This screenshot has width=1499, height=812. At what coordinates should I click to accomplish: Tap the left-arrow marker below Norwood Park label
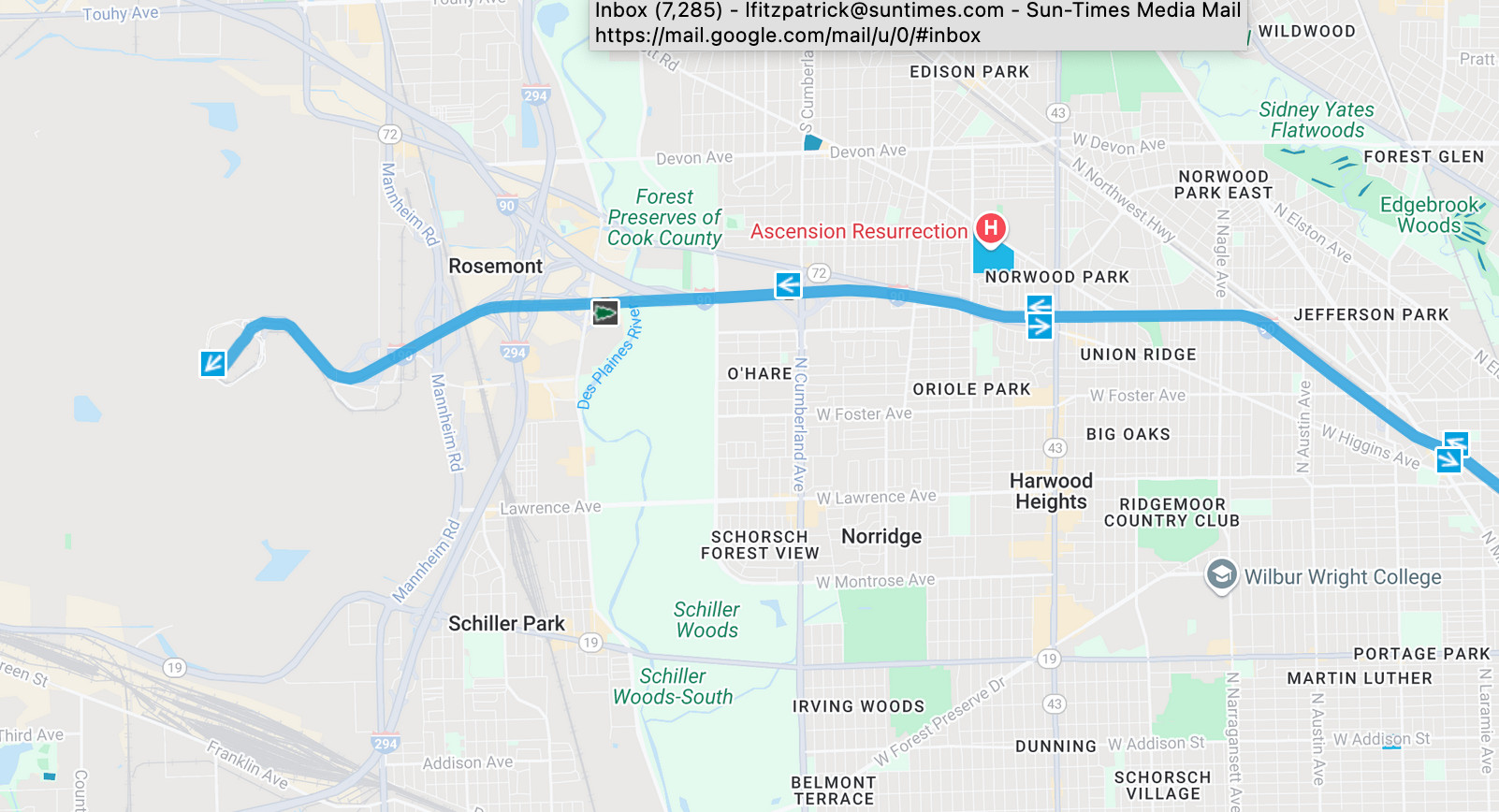click(1040, 305)
